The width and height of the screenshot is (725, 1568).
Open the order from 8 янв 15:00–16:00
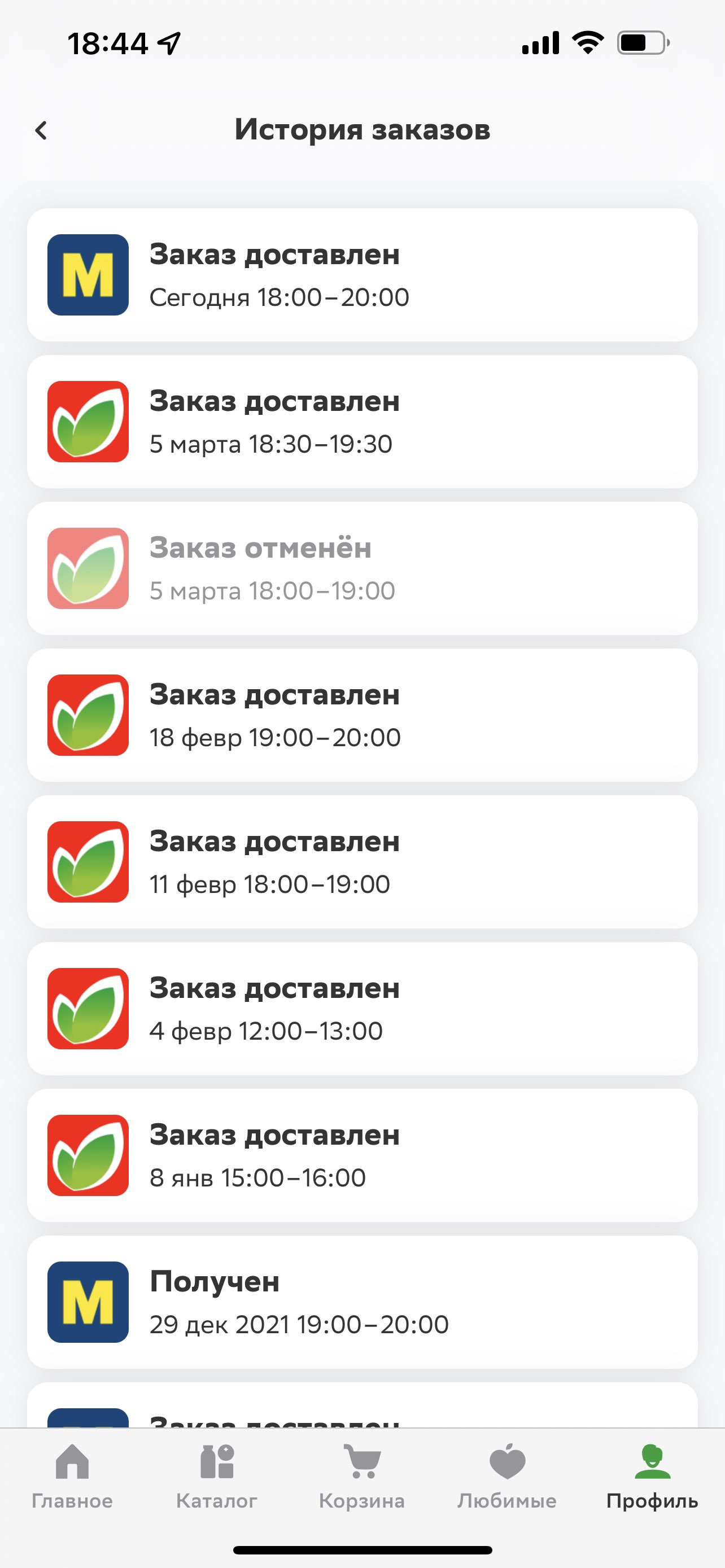point(362,1155)
